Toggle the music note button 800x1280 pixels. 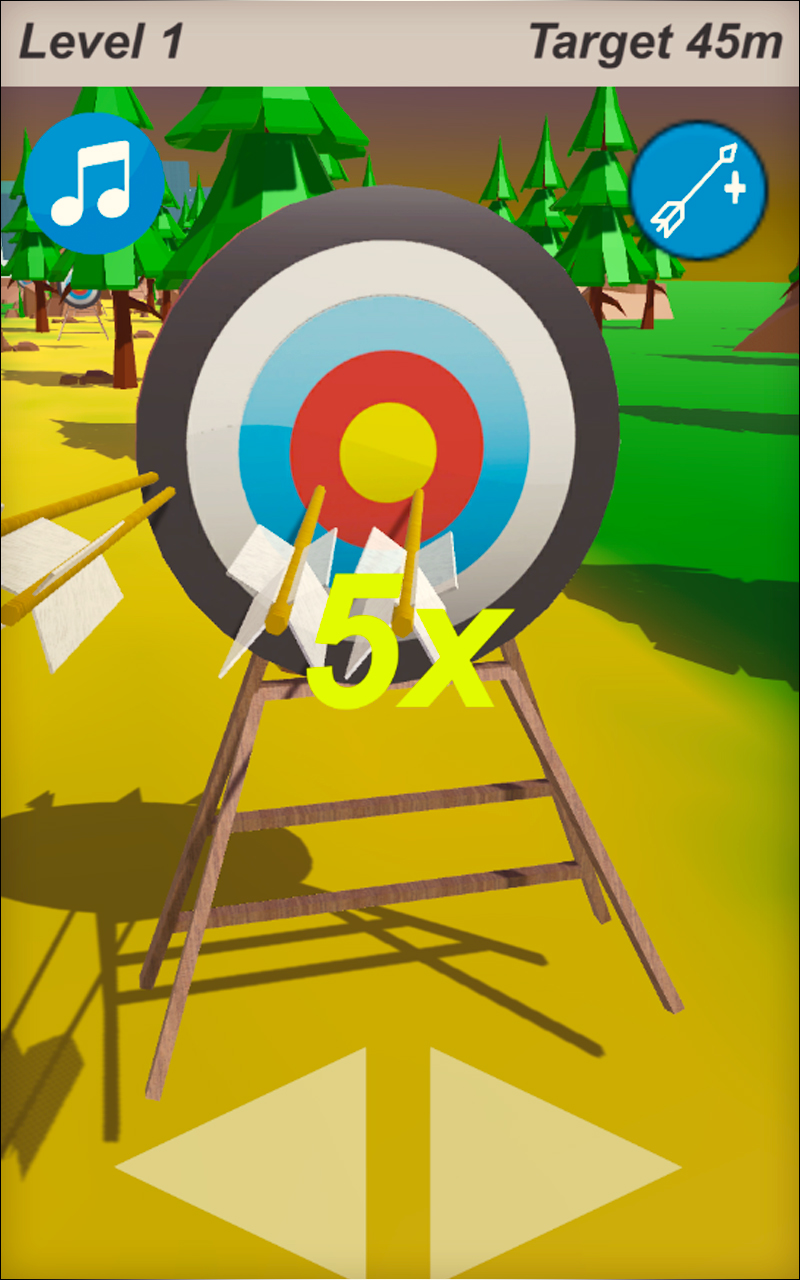pos(94,182)
